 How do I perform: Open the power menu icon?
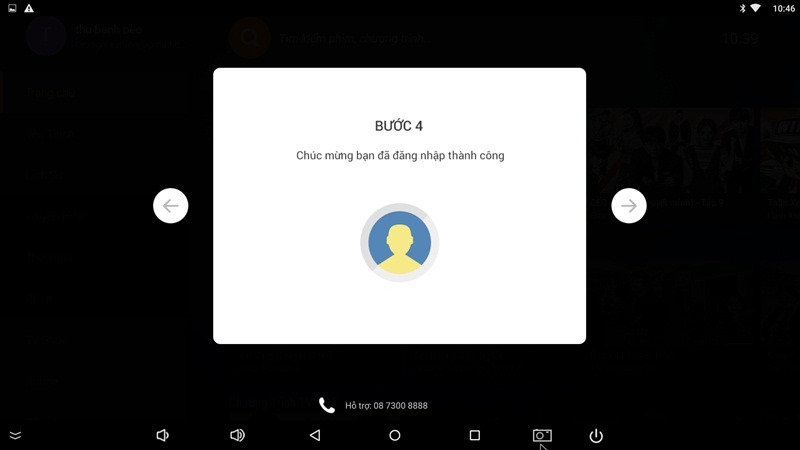(x=596, y=435)
